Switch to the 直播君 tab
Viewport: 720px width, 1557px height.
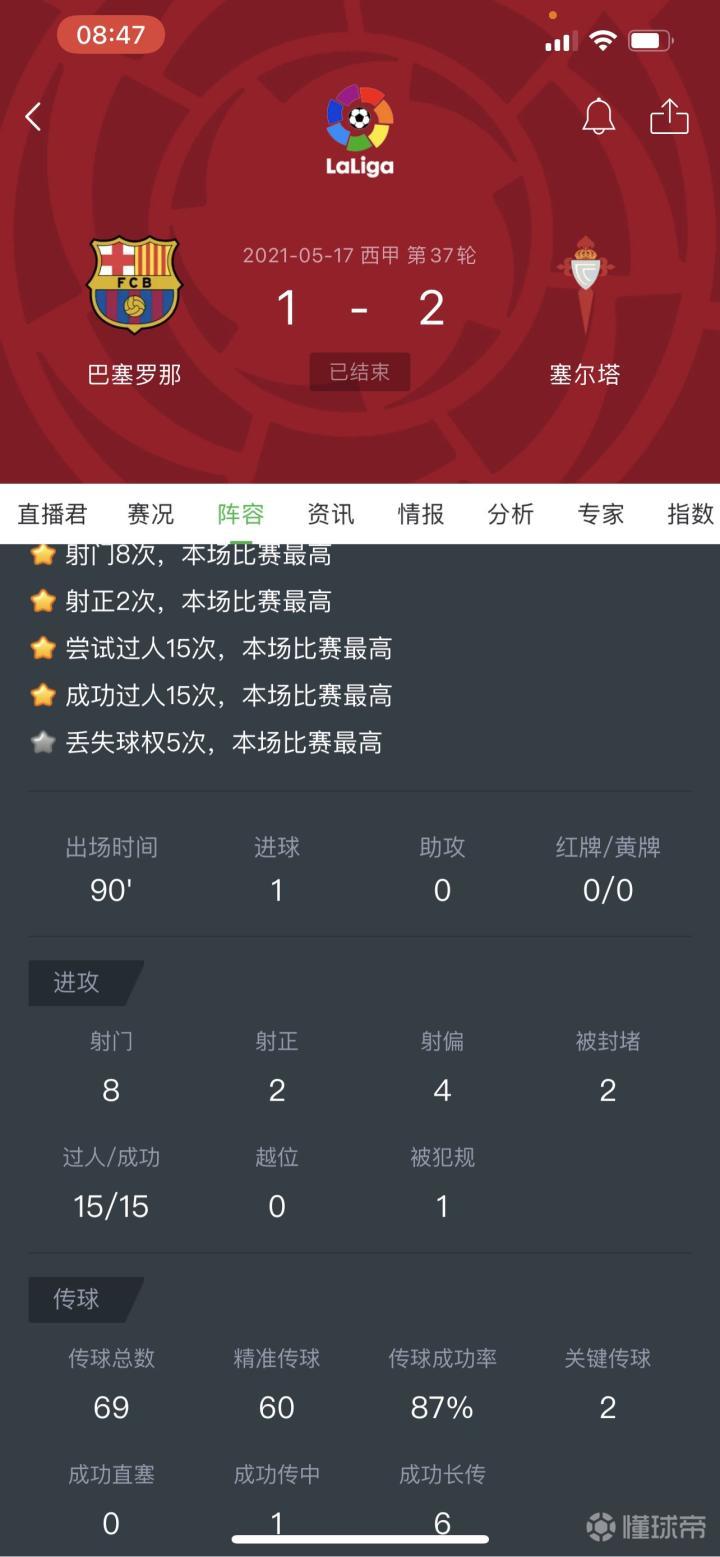pos(52,514)
